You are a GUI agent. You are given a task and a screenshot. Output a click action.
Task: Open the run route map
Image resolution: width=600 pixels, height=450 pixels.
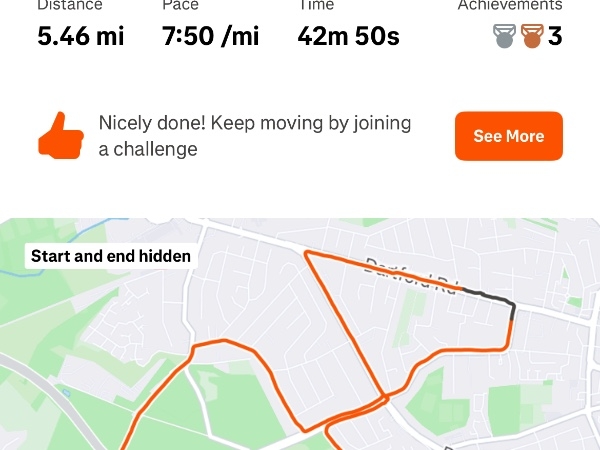tap(300, 340)
